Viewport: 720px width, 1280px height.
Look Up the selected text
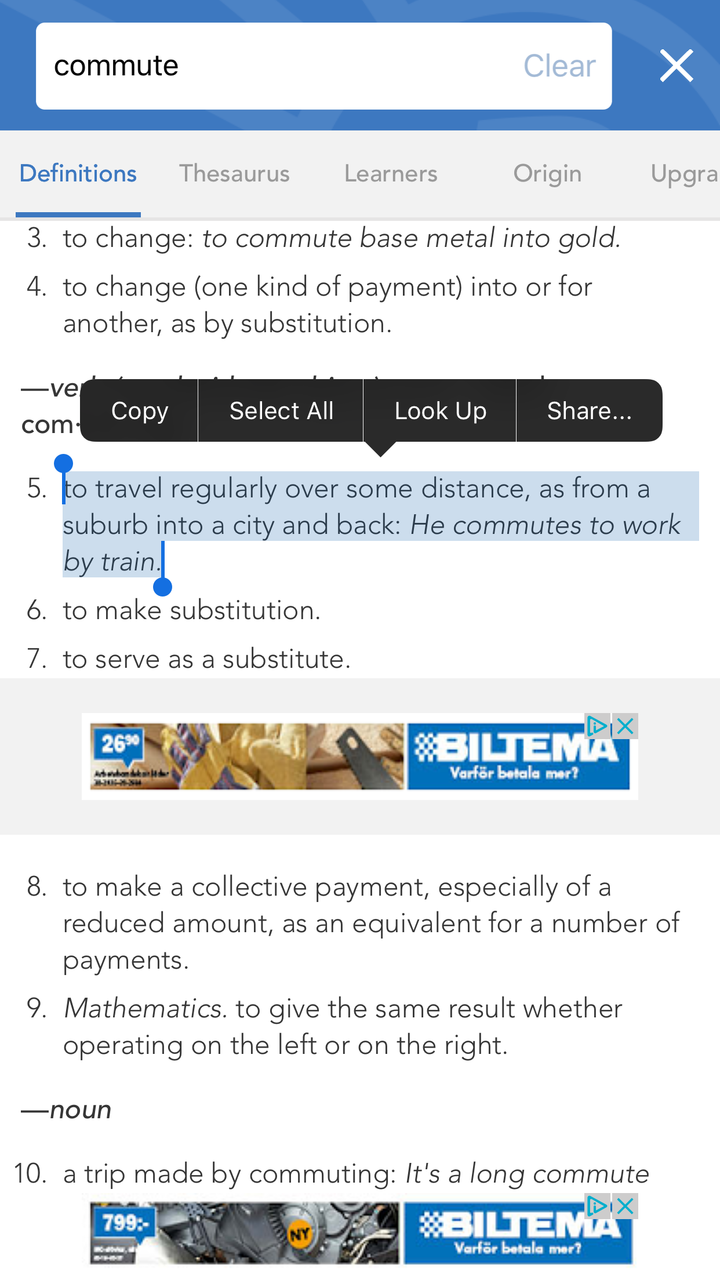coord(440,411)
